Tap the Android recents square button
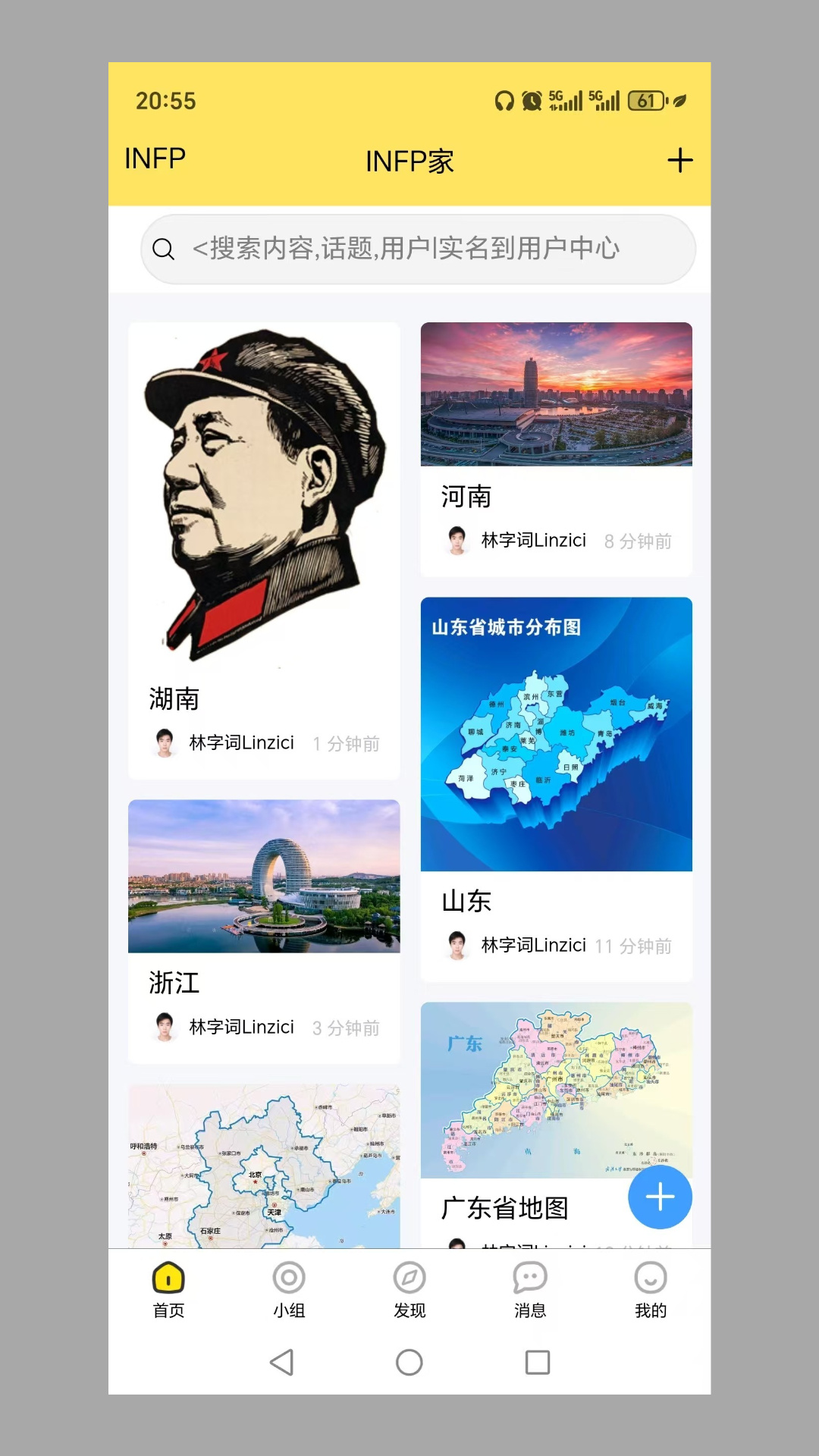 click(536, 1362)
